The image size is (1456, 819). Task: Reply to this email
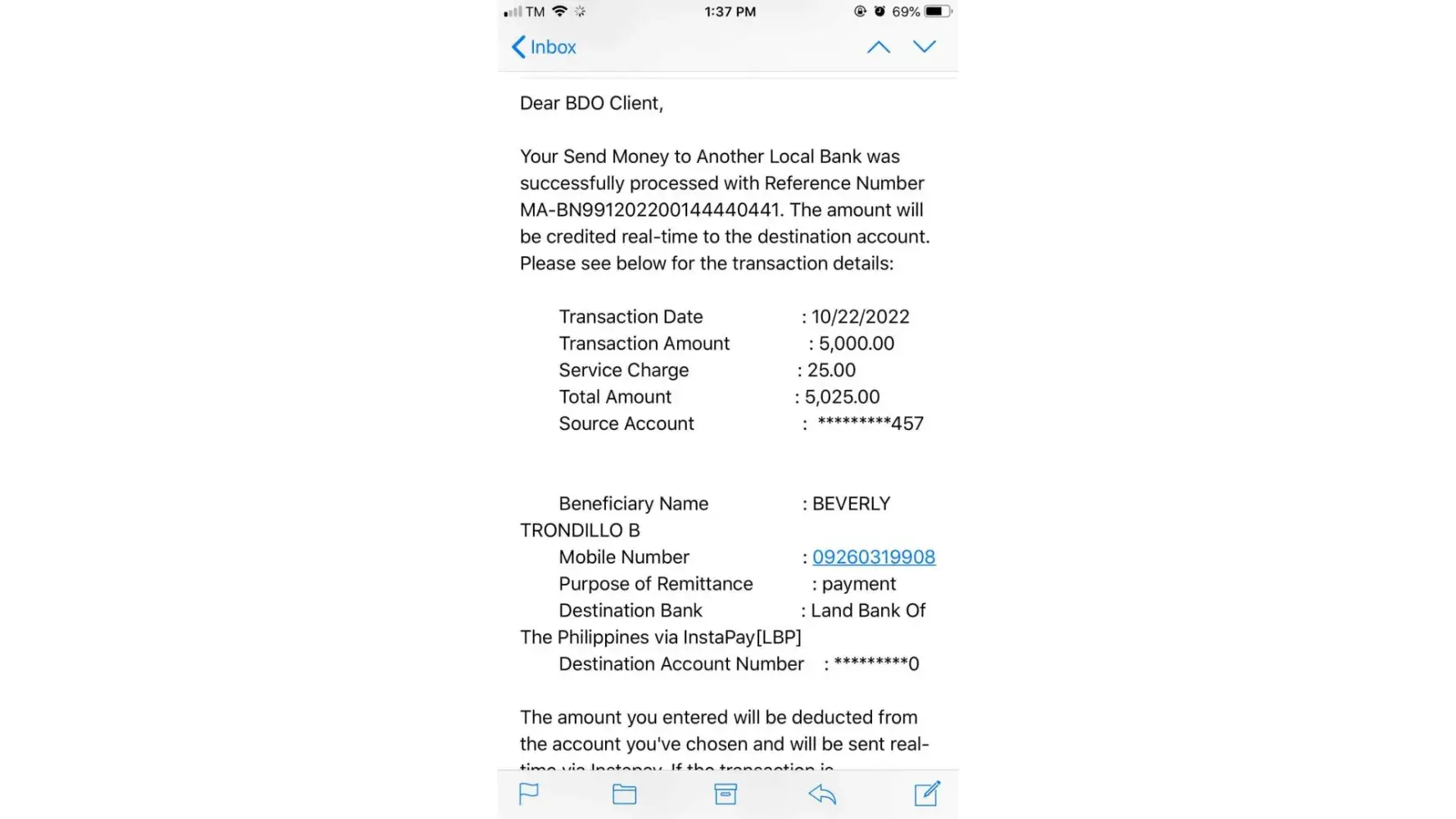coord(822,794)
